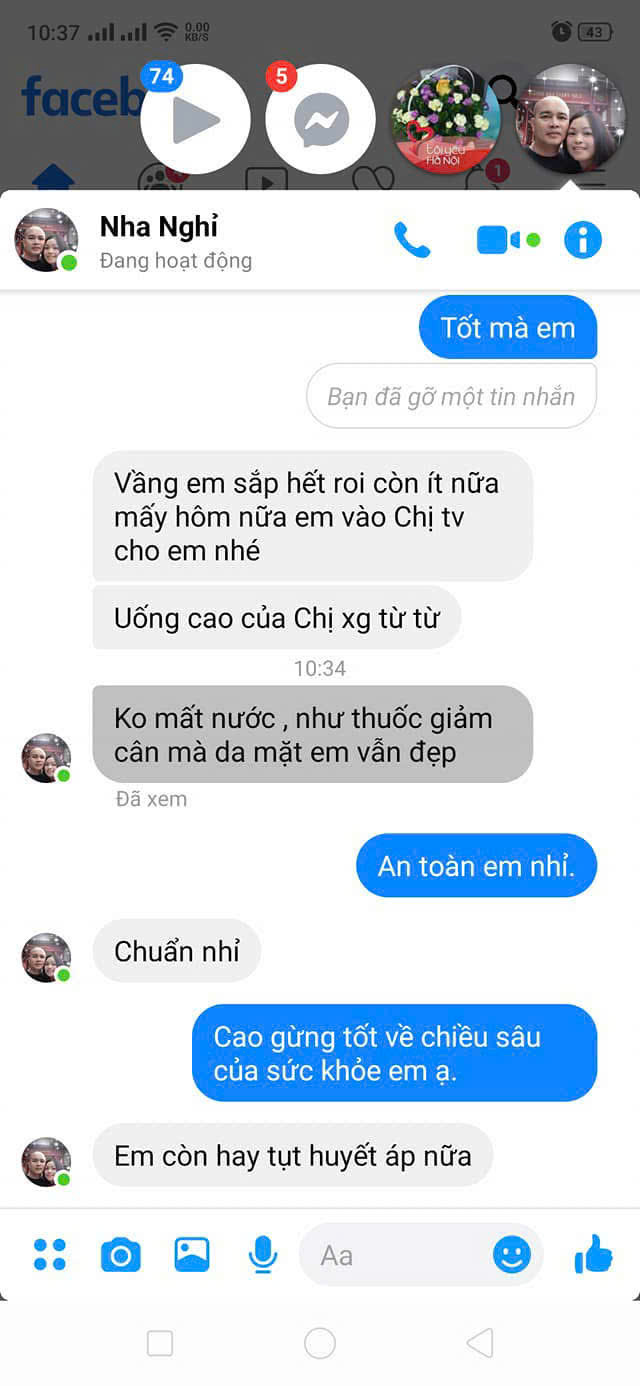This screenshot has height=1386, width=640.
Task: Open the flower bouquet chat head
Action: [x=445, y=119]
